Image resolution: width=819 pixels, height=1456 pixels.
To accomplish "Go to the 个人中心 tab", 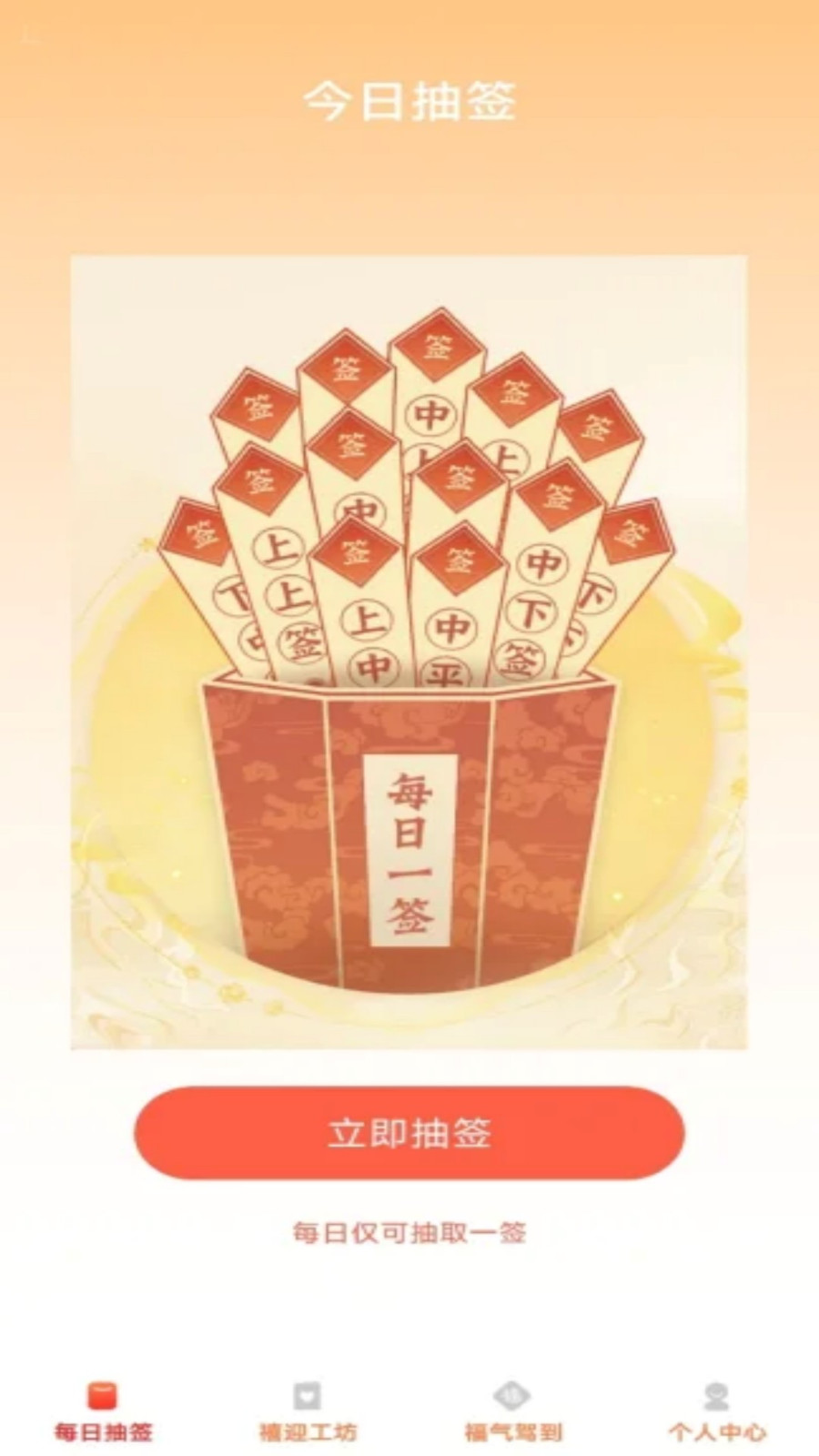I will coord(717,1412).
